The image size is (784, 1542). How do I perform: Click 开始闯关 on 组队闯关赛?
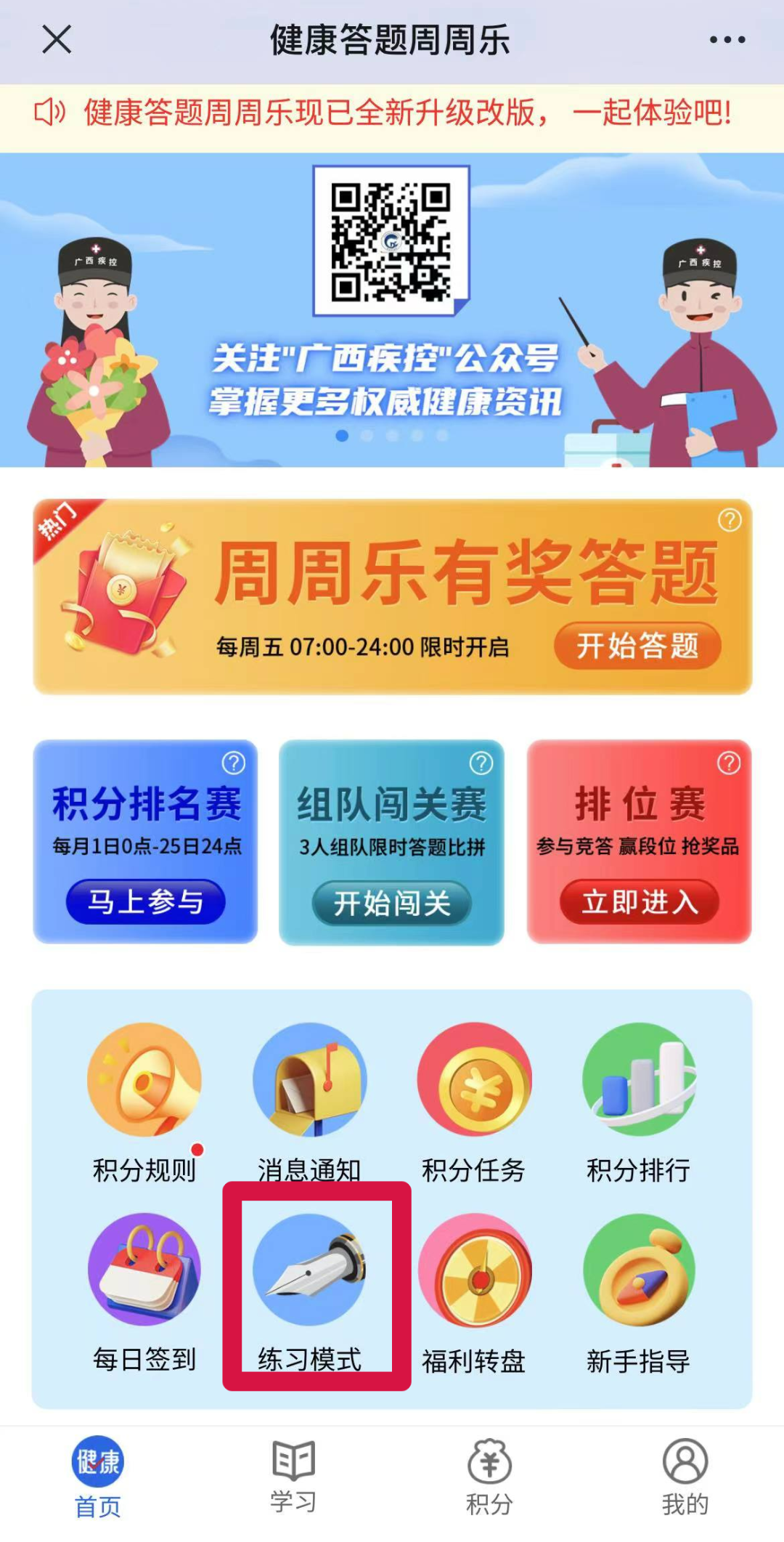click(392, 903)
